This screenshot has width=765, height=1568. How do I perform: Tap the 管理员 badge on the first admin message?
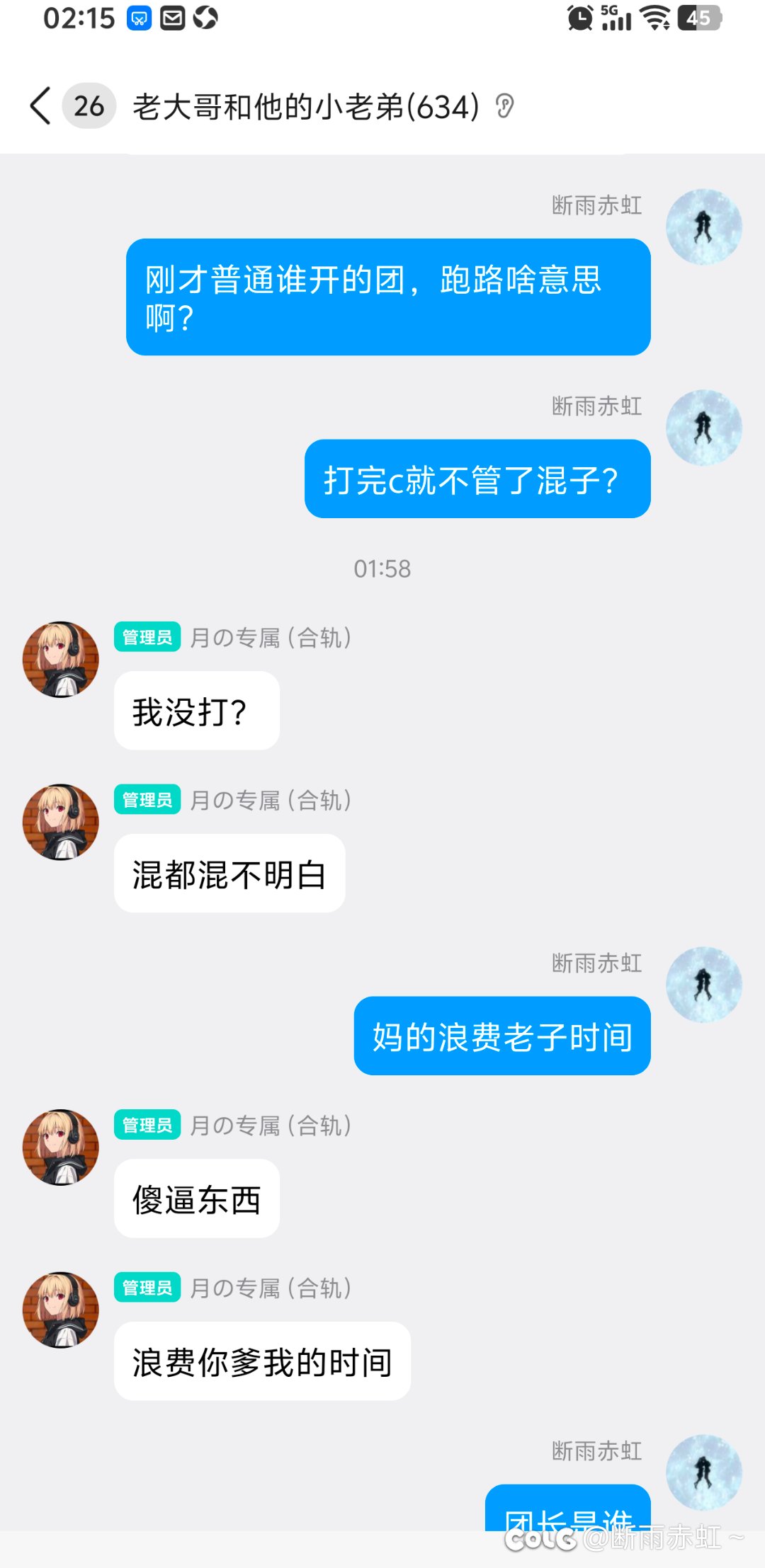click(146, 637)
